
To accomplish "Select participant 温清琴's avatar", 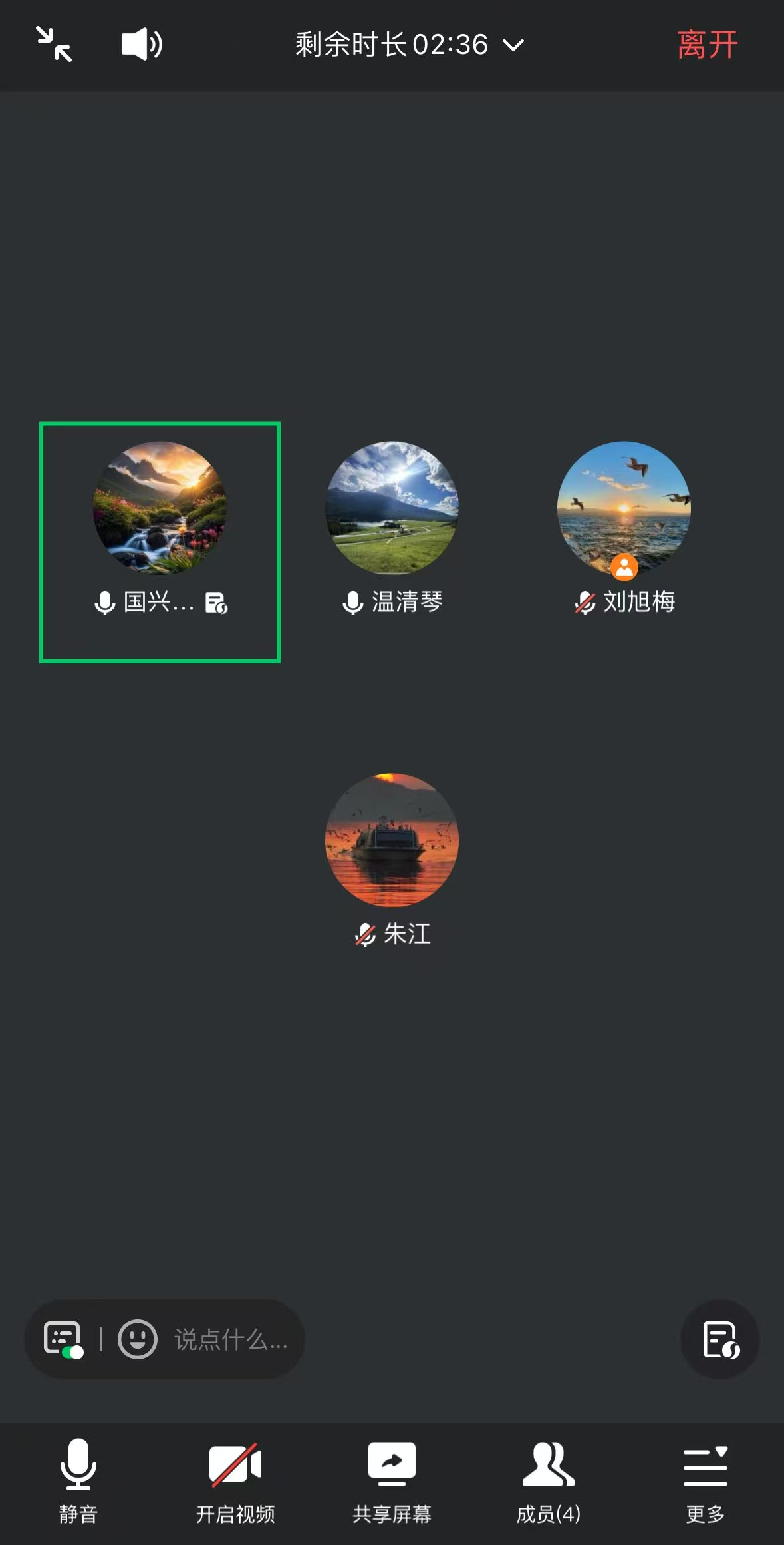I will 392,508.
